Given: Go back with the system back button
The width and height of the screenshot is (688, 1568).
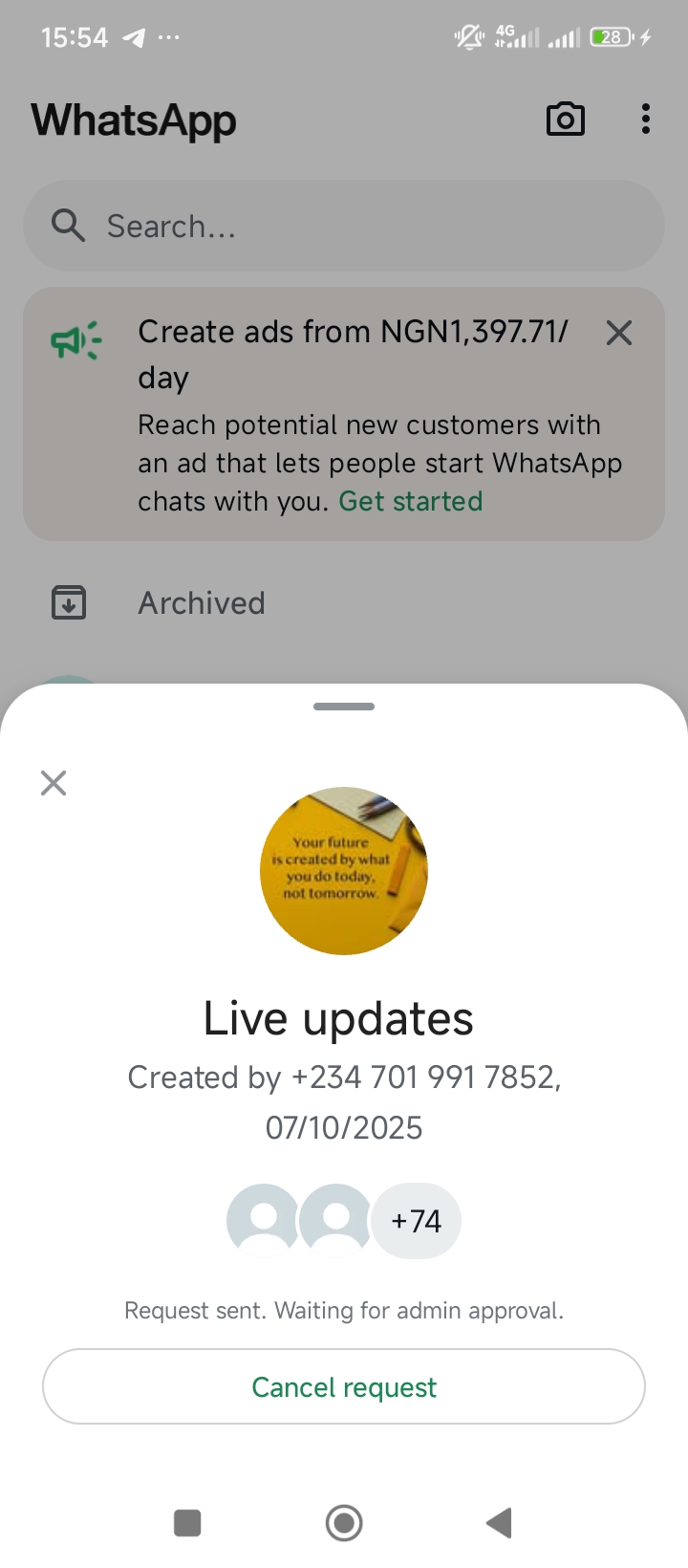Looking at the screenshot, I should 499,1523.
